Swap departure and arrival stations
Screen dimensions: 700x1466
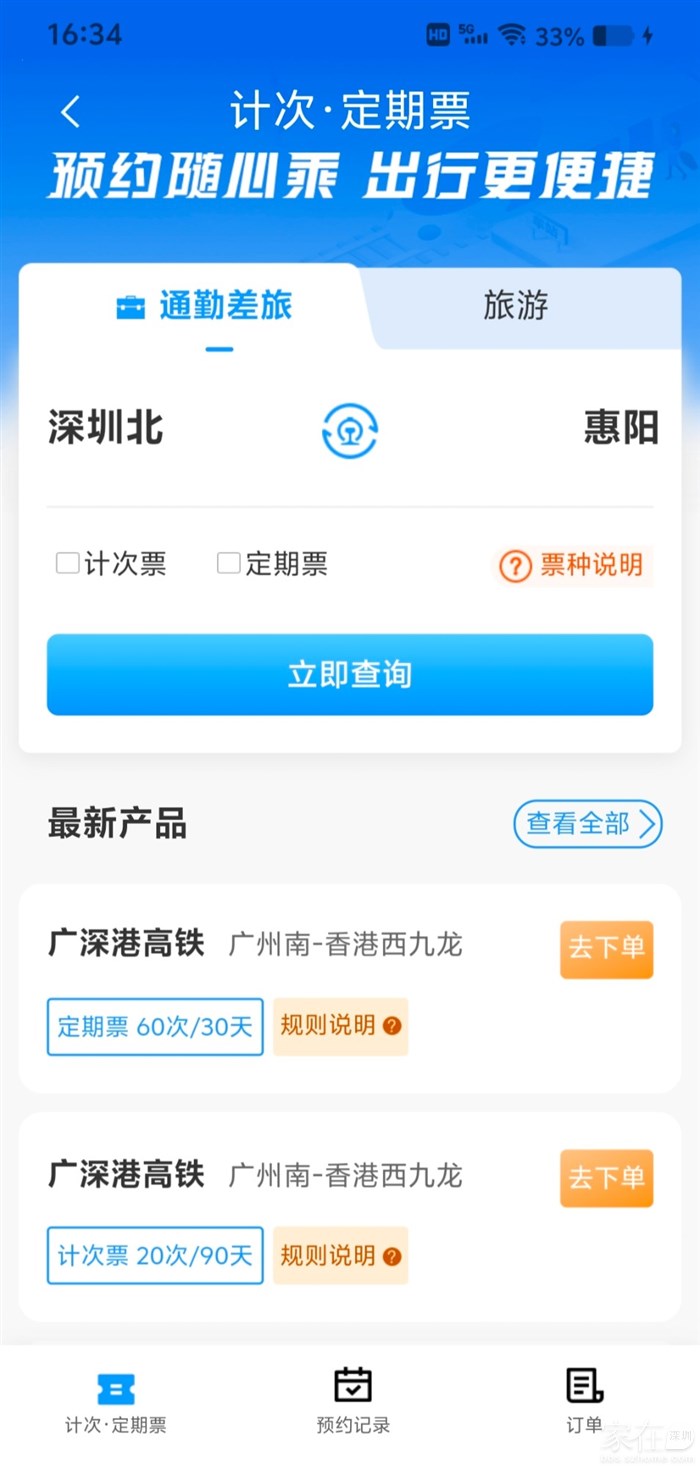click(349, 431)
